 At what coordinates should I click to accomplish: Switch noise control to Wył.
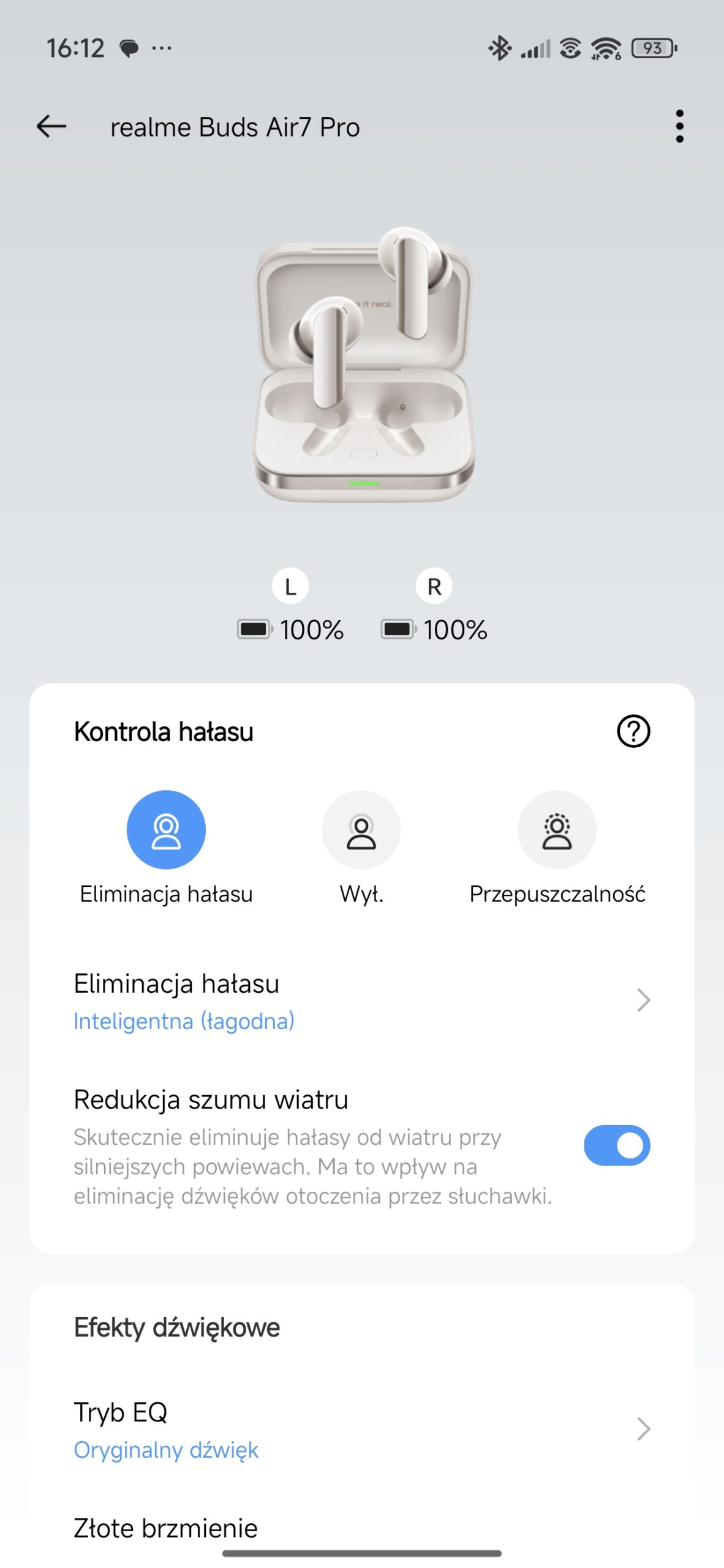[361, 830]
